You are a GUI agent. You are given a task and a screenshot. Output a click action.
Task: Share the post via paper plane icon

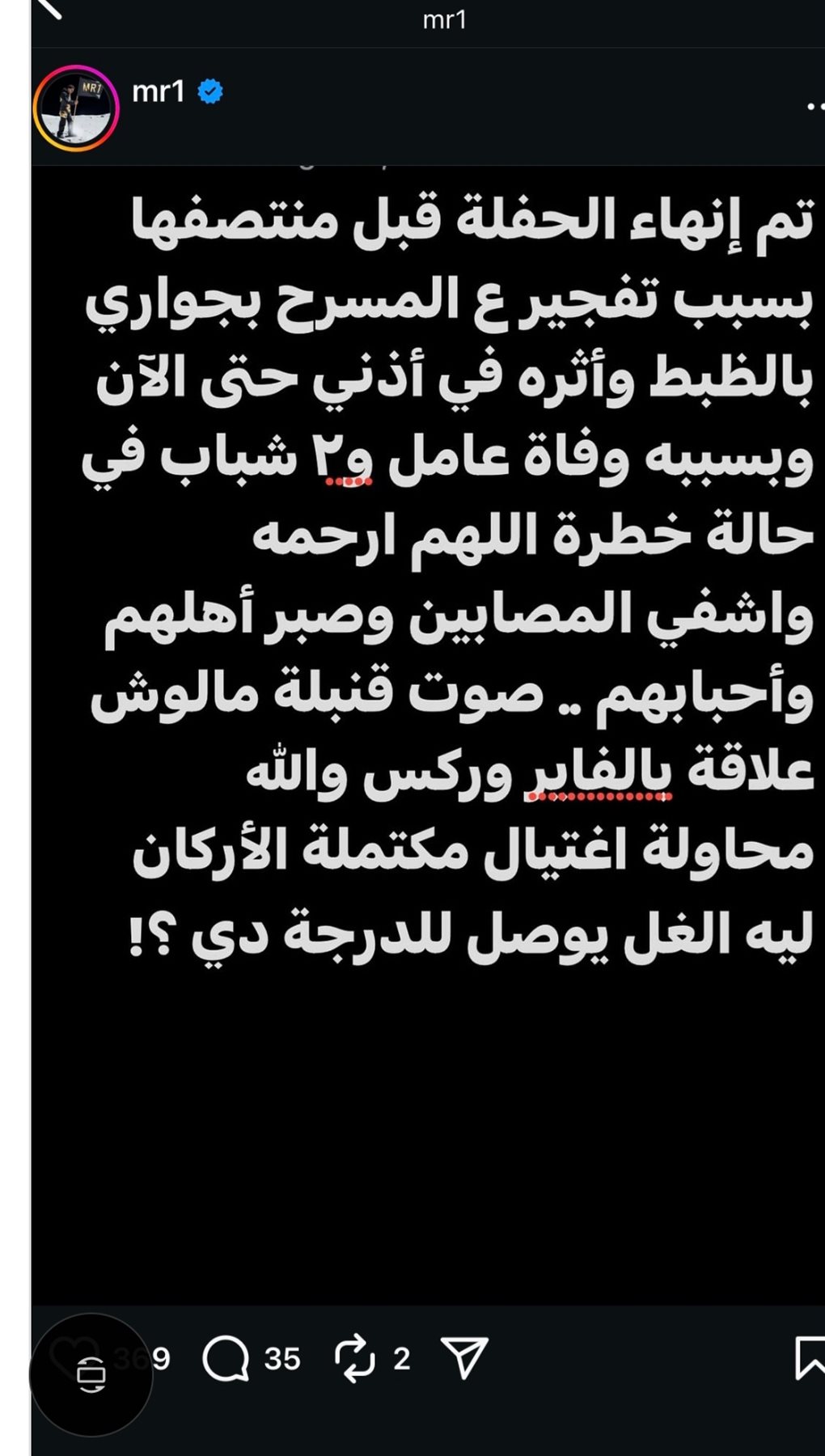click(x=464, y=1357)
